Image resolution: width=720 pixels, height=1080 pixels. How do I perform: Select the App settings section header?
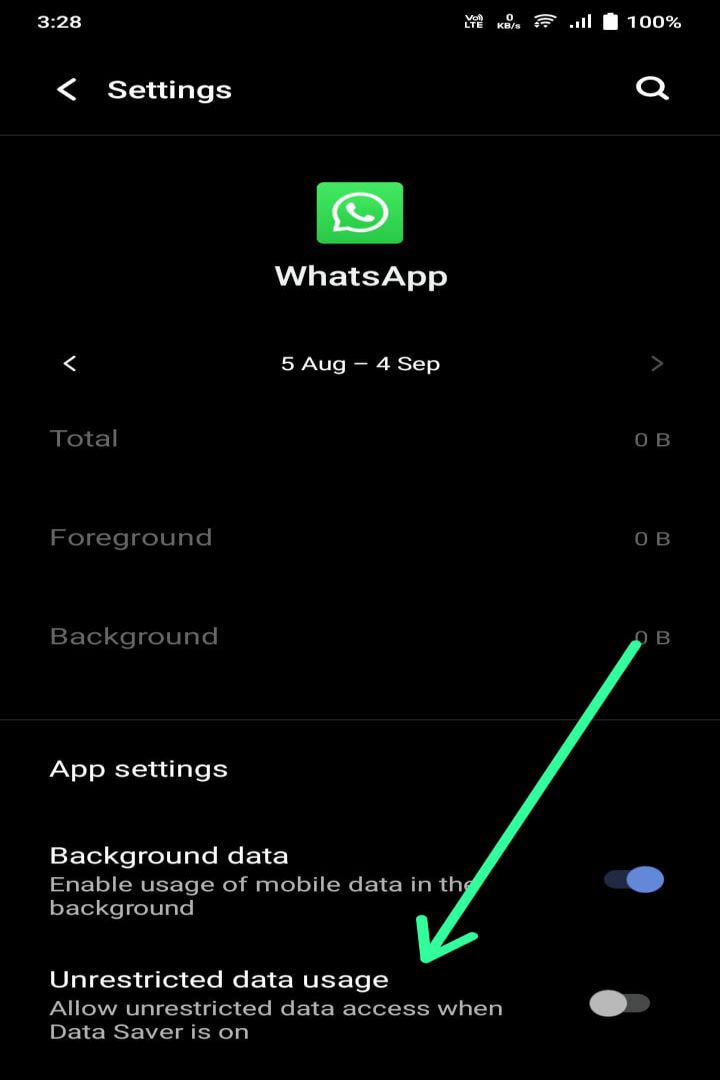point(138,768)
